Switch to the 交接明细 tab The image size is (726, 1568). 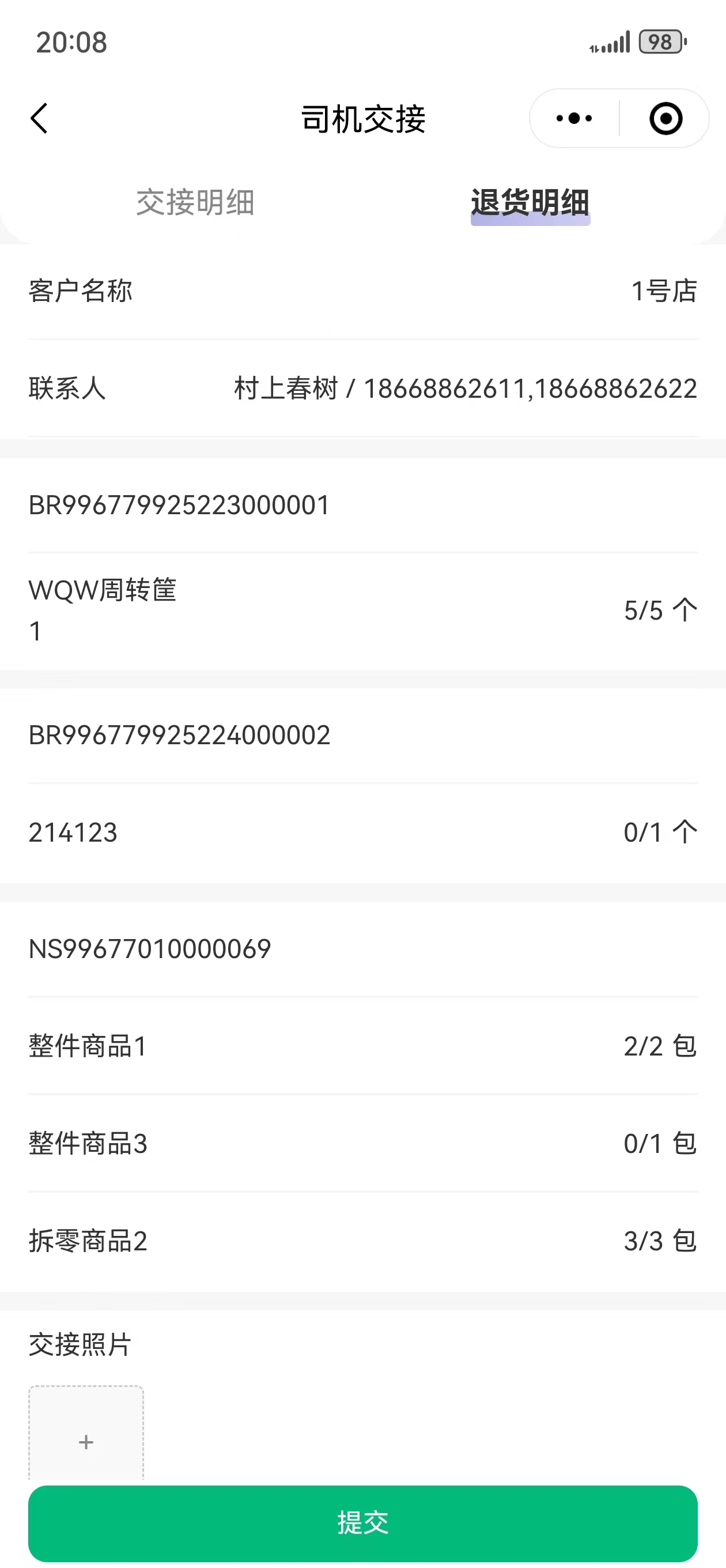point(195,202)
